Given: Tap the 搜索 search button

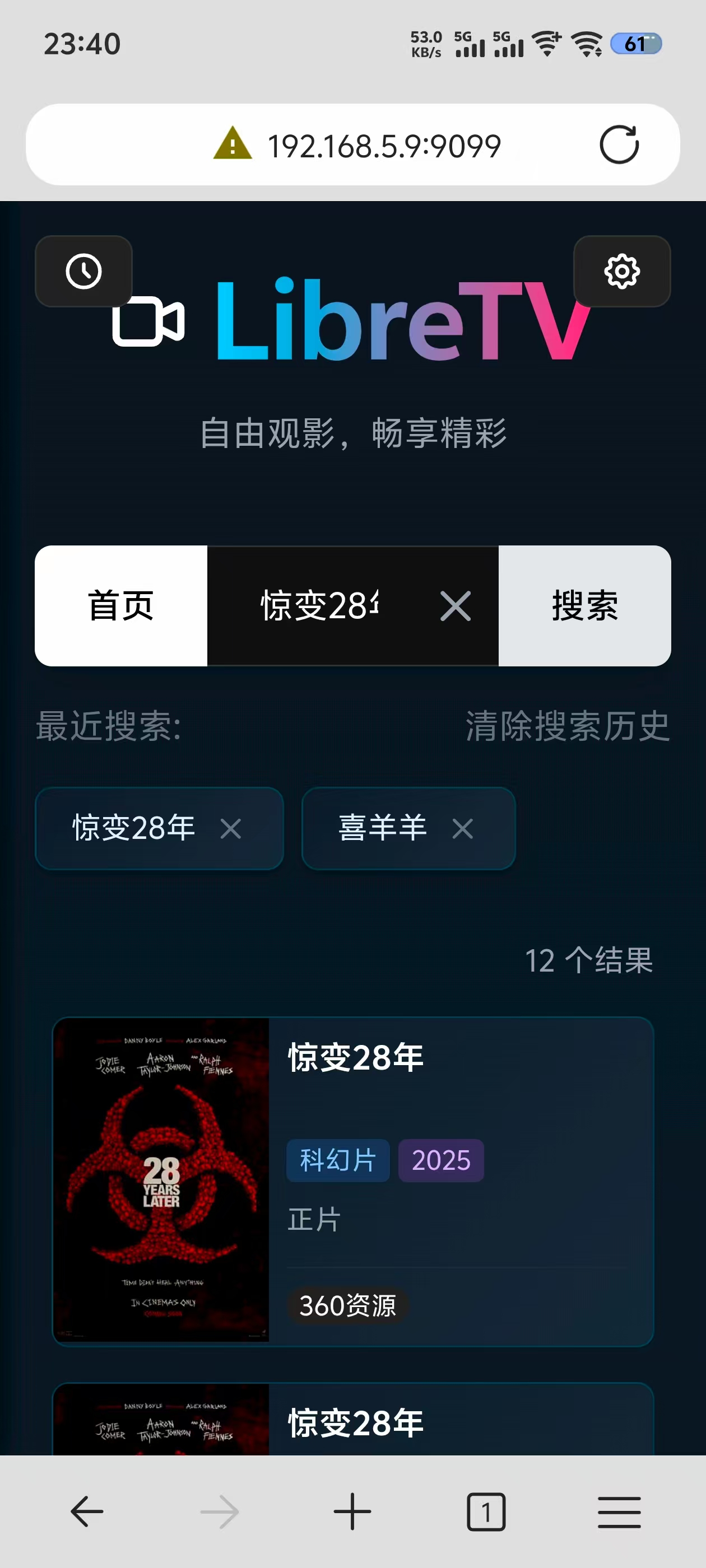Looking at the screenshot, I should [584, 606].
